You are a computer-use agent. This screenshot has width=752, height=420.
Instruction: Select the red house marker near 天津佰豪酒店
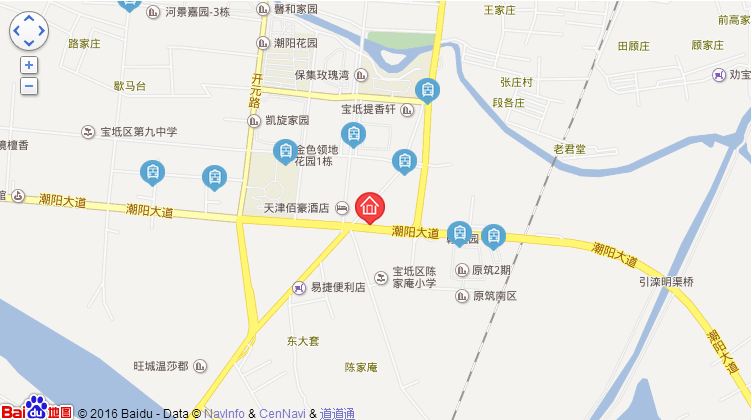pos(369,207)
